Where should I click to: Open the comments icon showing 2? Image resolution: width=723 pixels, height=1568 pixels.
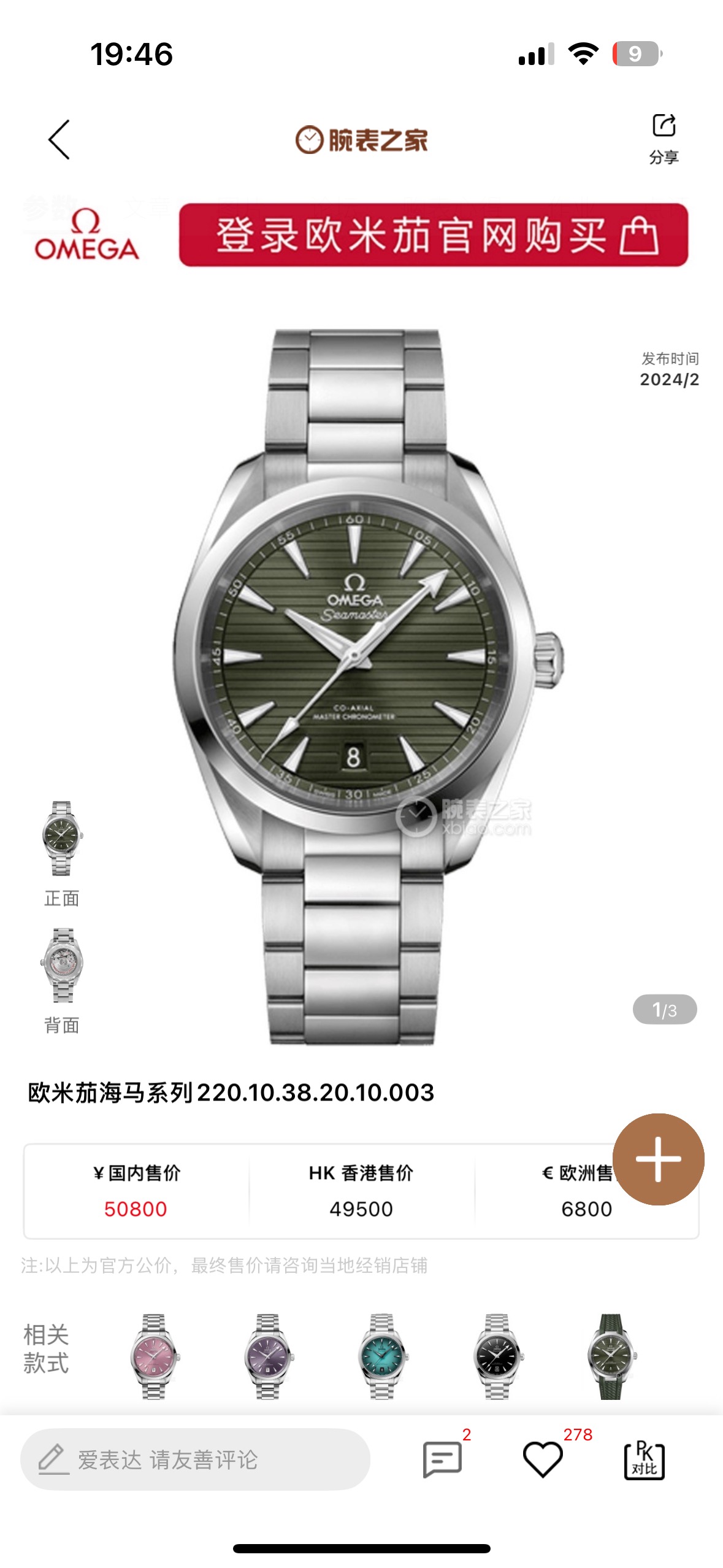pos(442,1459)
